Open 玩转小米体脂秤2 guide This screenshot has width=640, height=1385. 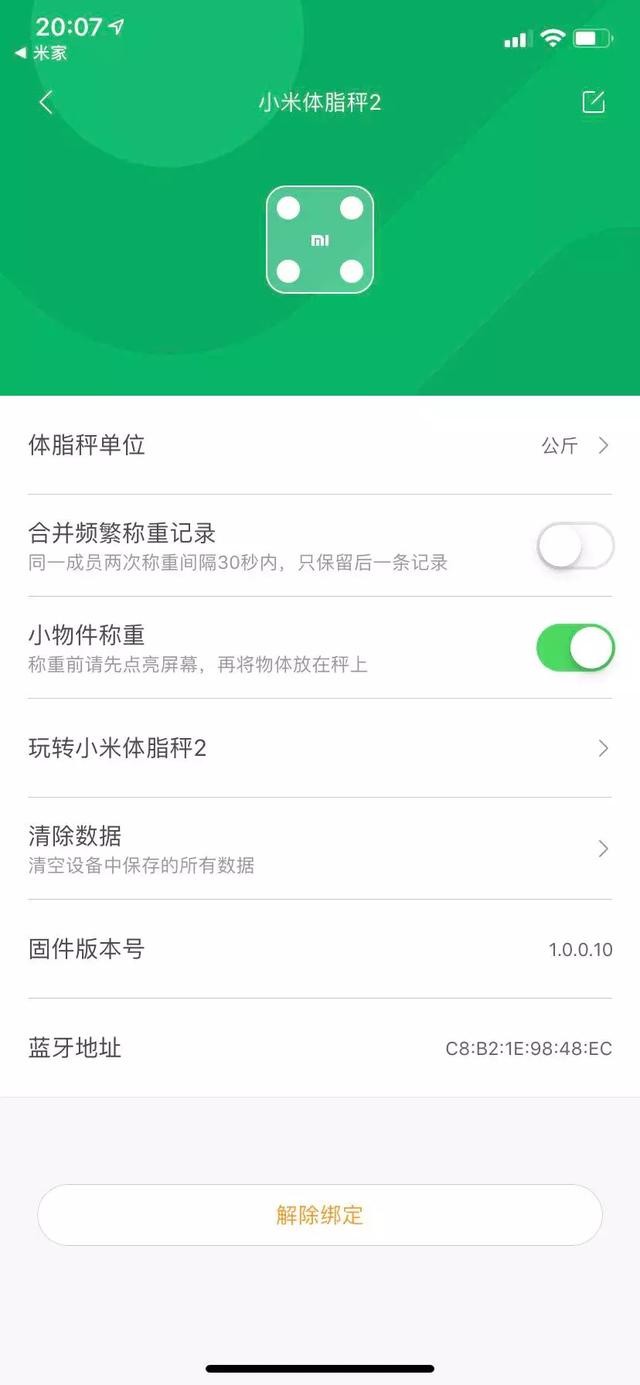[x=320, y=748]
